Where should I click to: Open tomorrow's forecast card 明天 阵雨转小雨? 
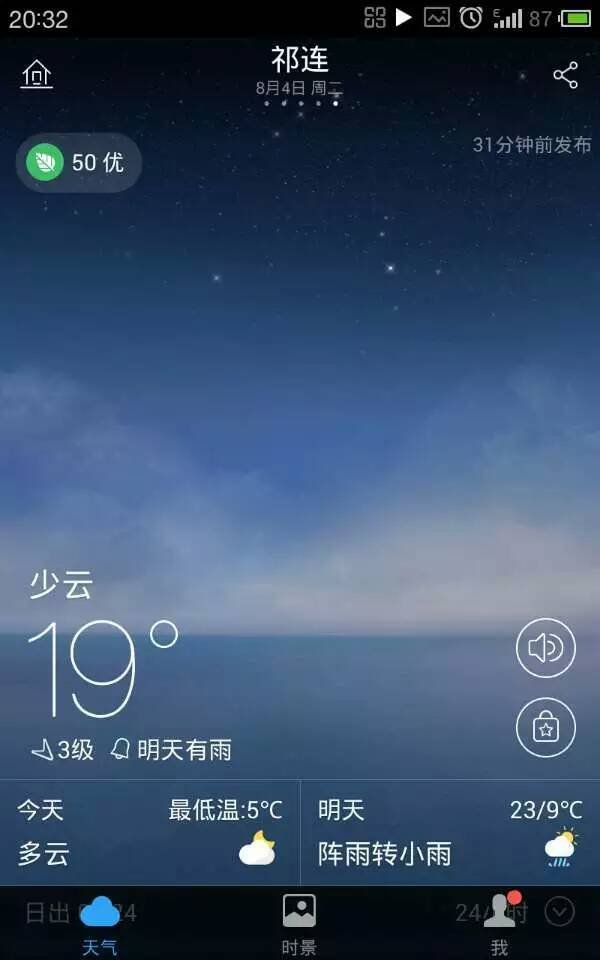450,832
